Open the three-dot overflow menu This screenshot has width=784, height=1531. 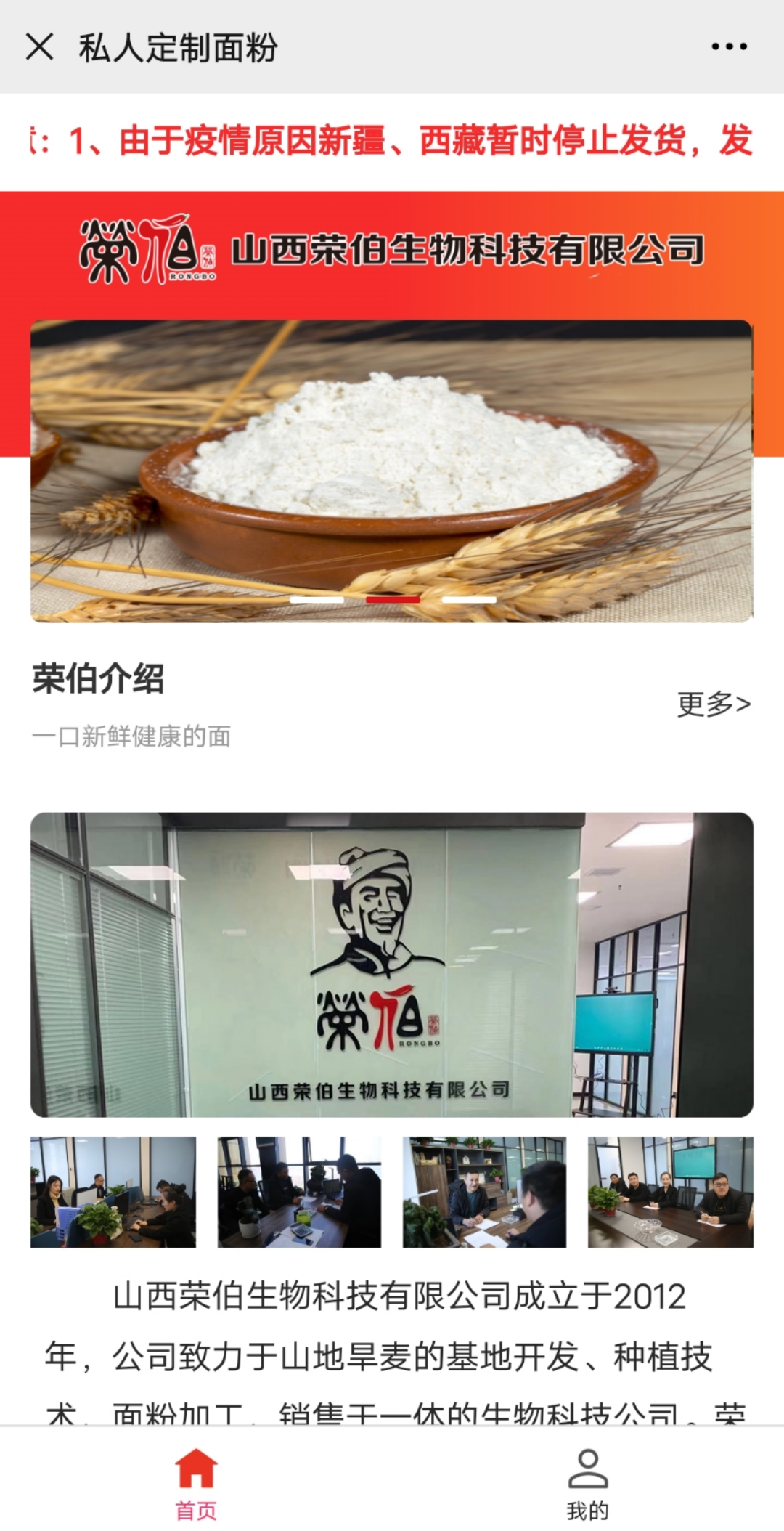[729, 47]
